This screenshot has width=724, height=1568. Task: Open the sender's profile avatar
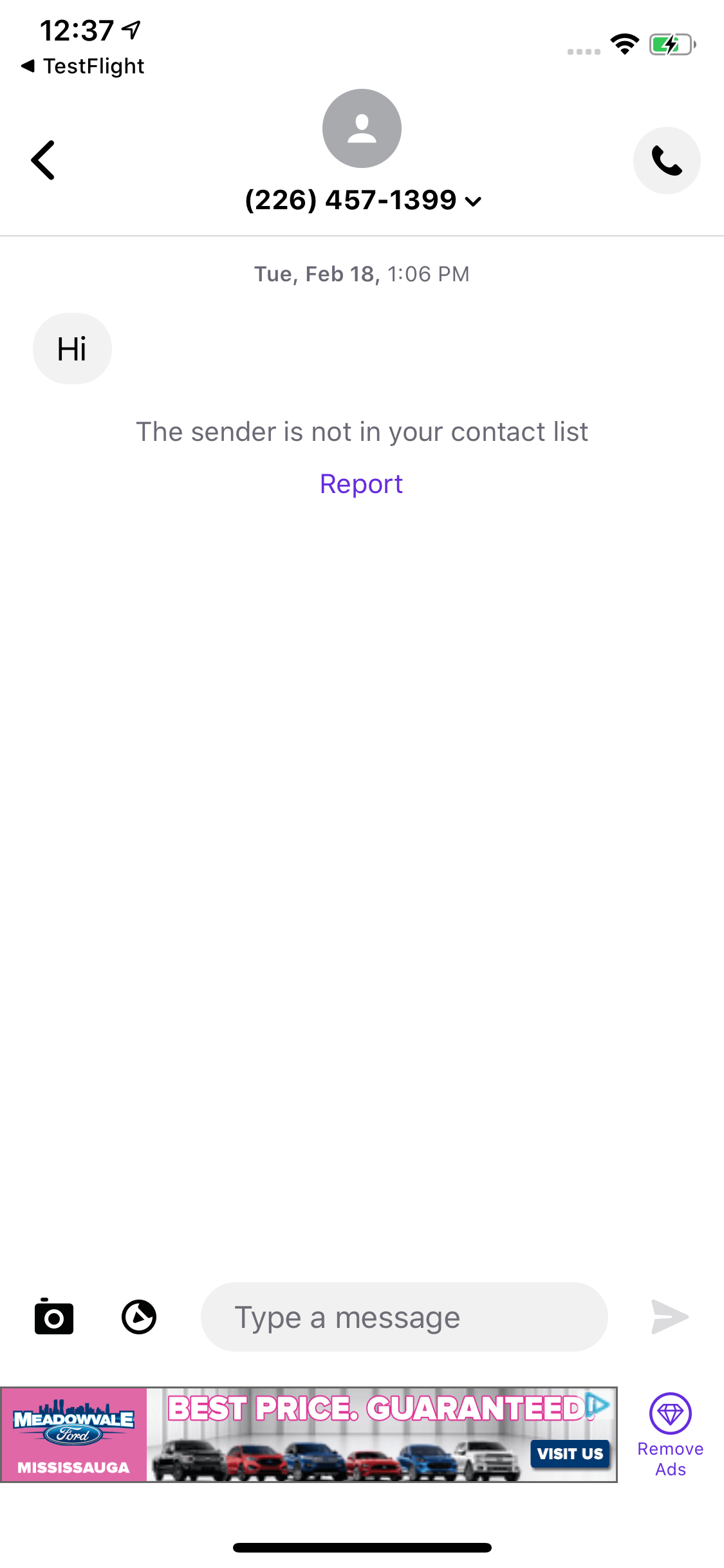click(362, 128)
